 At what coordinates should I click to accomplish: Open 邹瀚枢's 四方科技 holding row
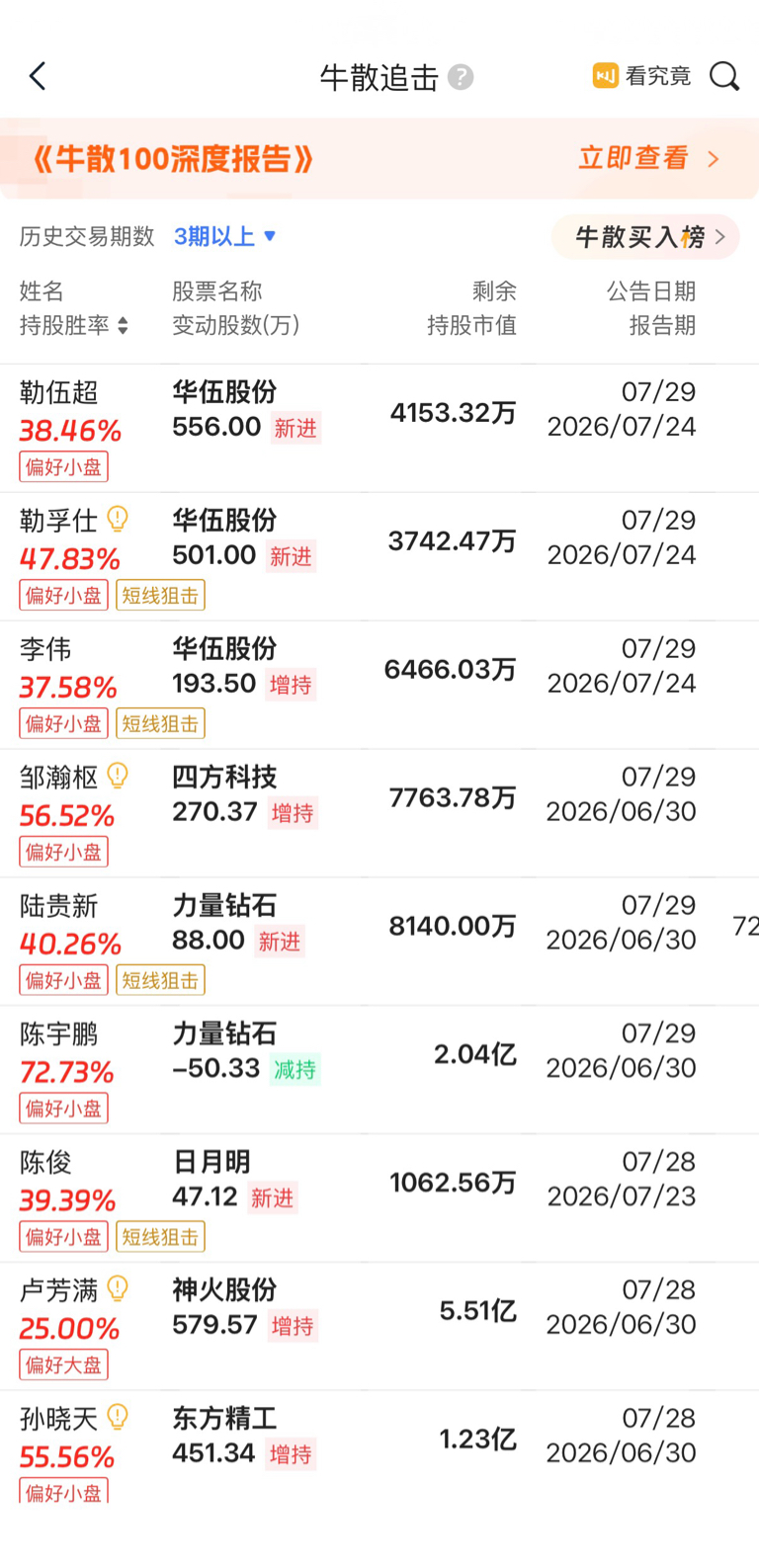379,813
